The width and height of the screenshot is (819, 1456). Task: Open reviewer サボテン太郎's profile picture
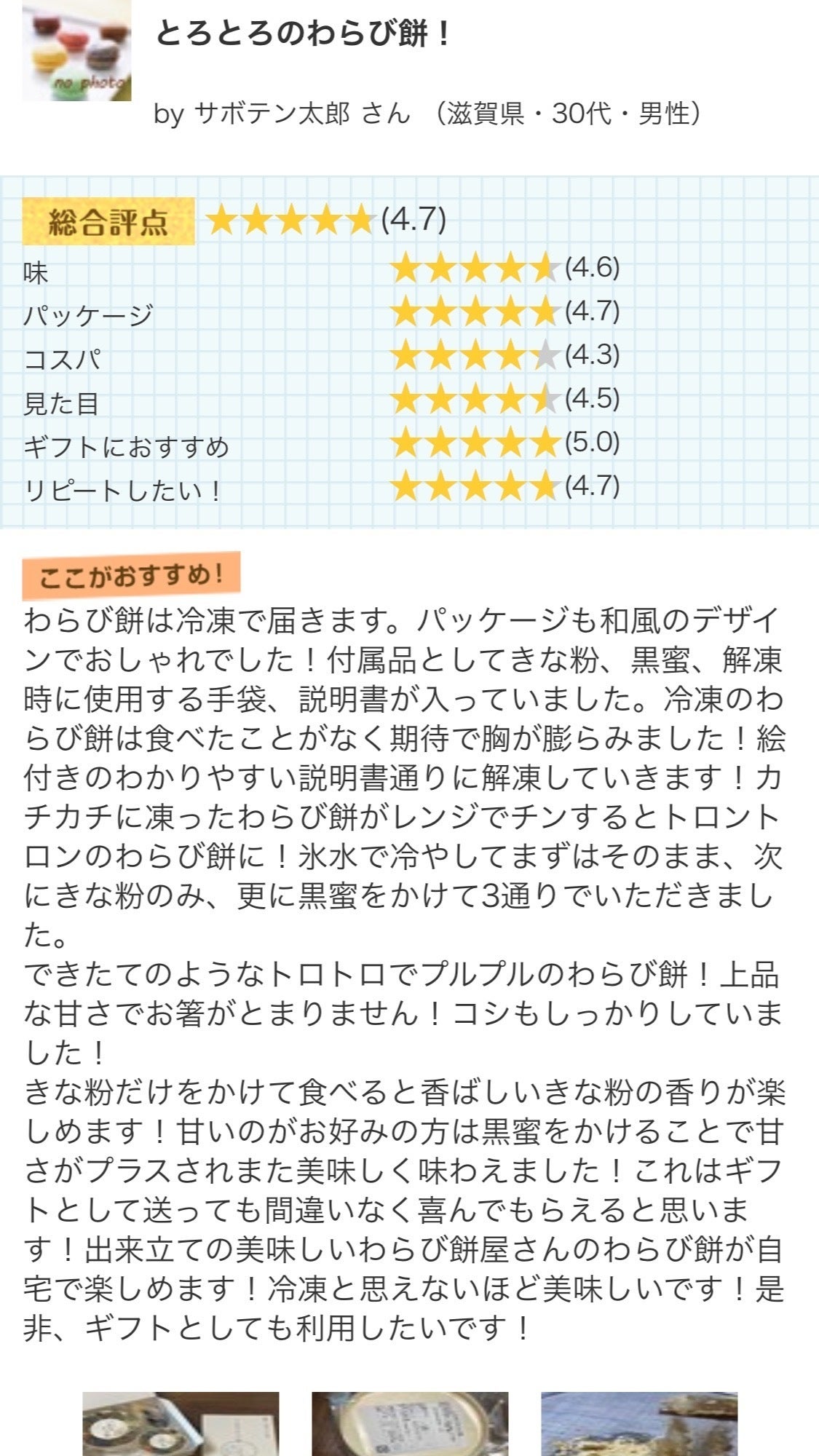pyautogui.click(x=77, y=50)
